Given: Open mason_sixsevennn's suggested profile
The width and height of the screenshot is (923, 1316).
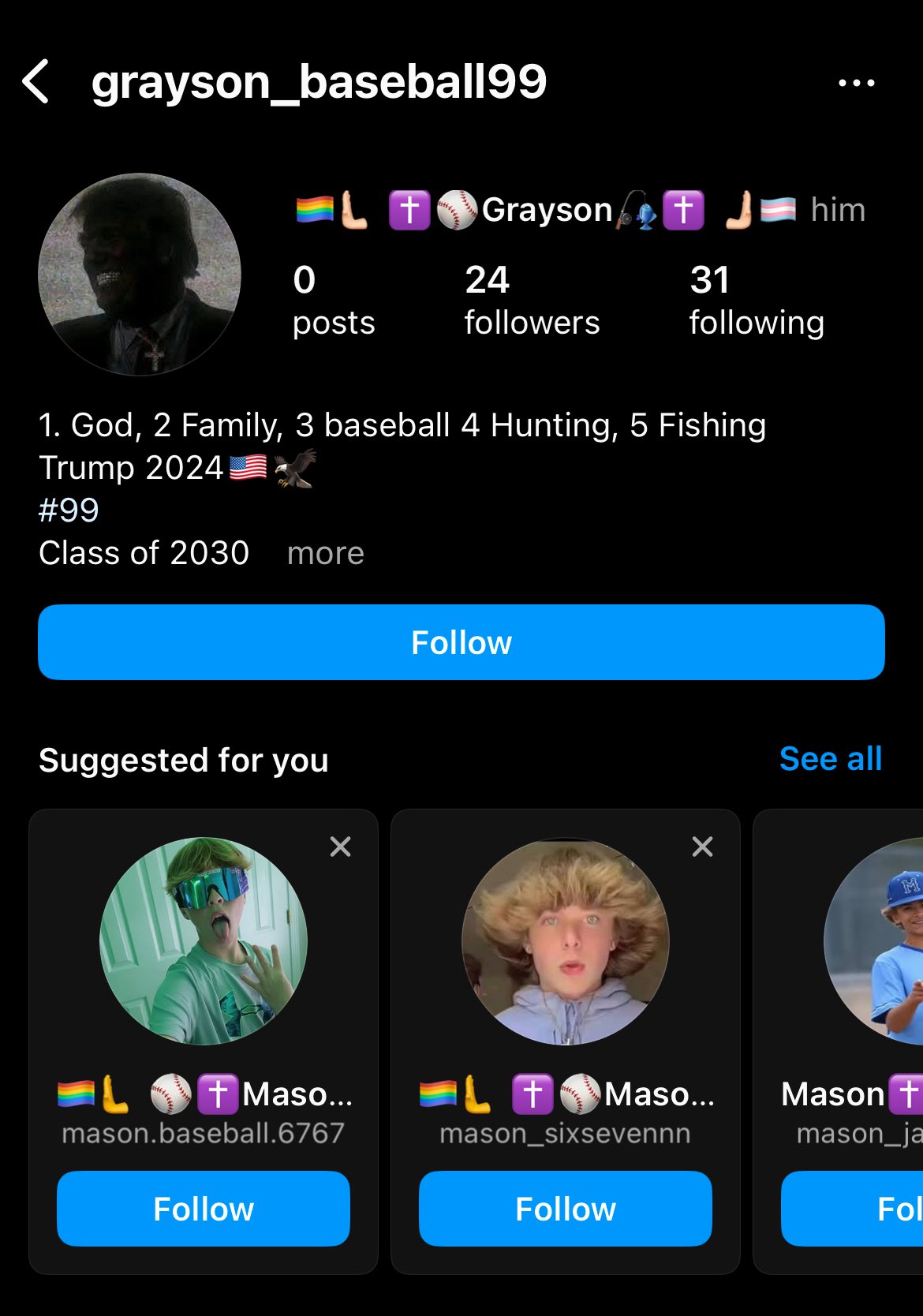Looking at the screenshot, I should pyautogui.click(x=566, y=941).
